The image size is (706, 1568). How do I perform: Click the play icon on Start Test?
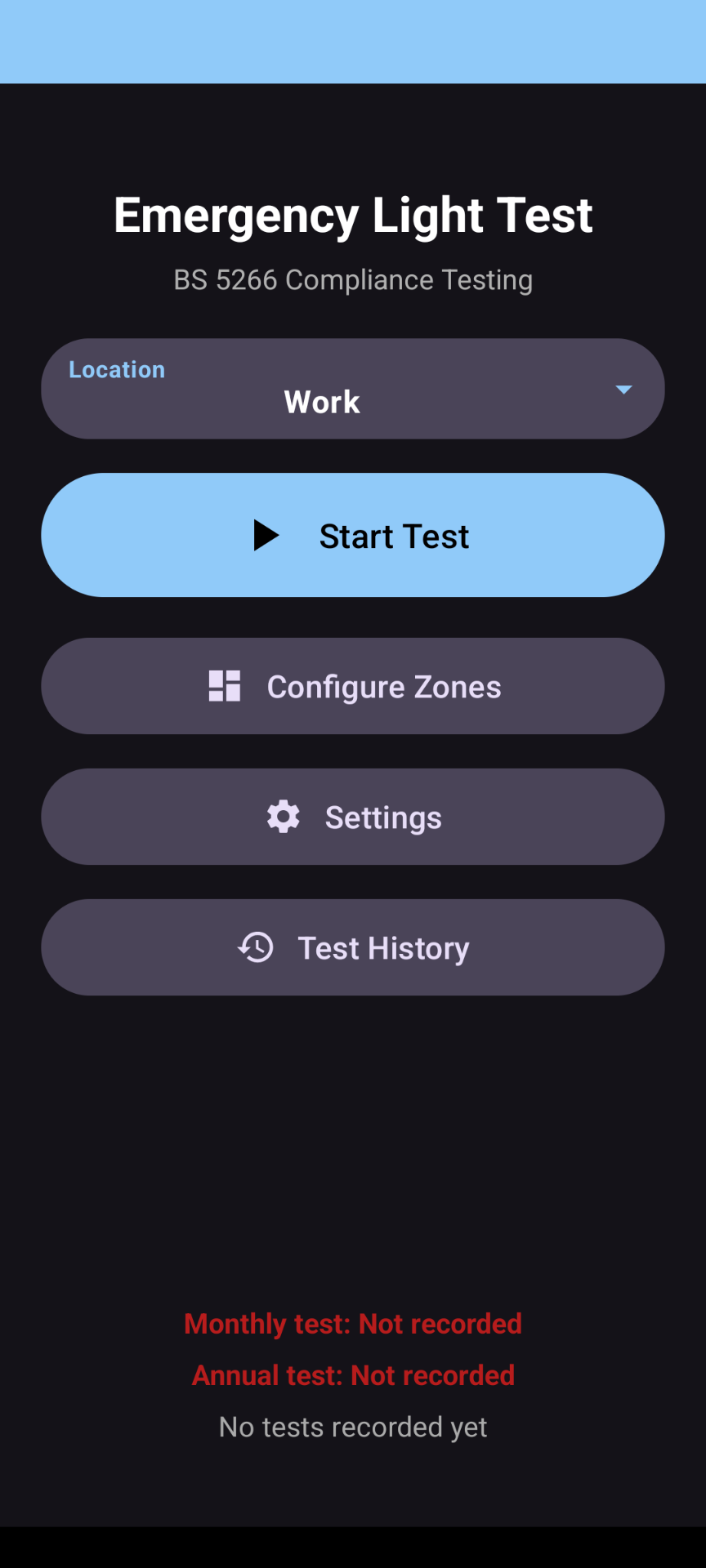click(266, 536)
